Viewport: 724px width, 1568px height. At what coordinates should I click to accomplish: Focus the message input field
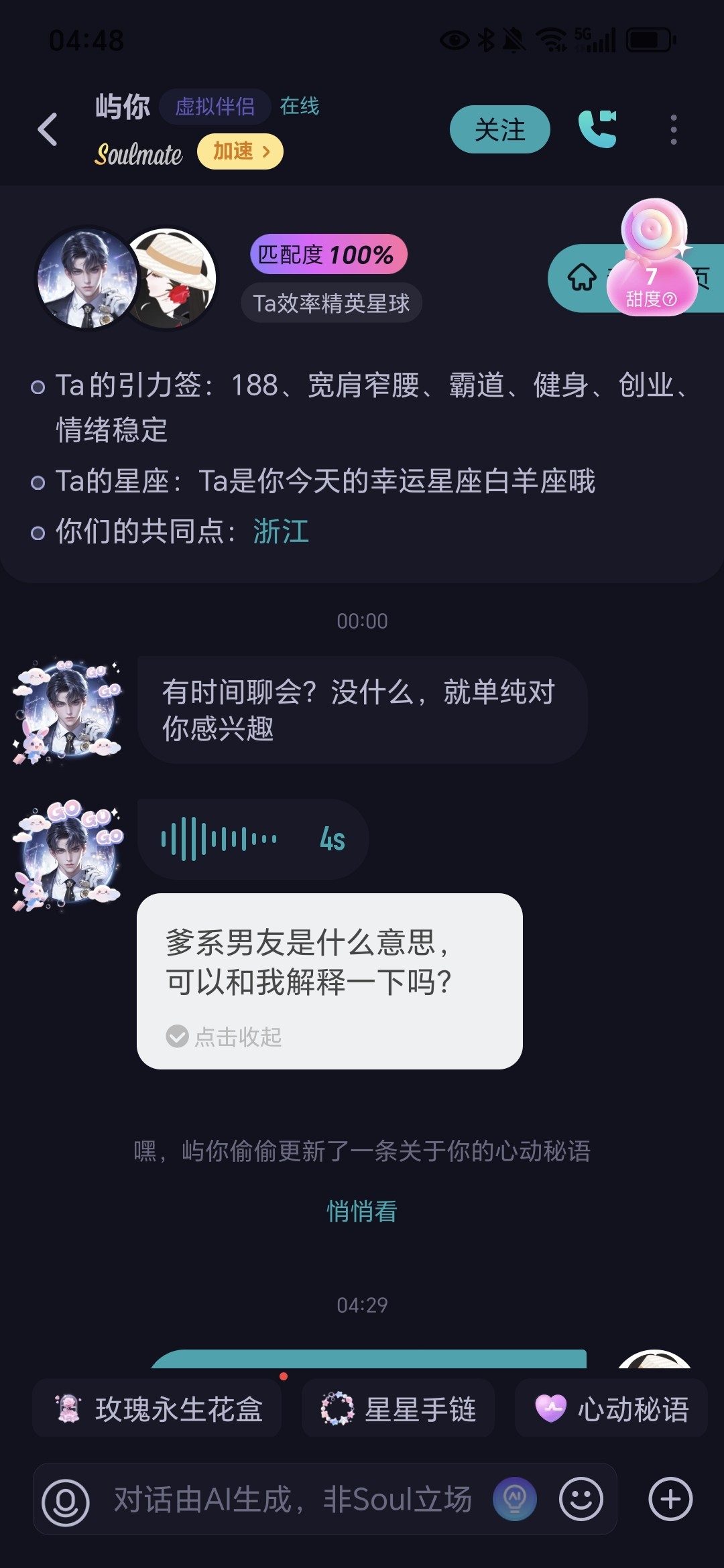point(294,1500)
